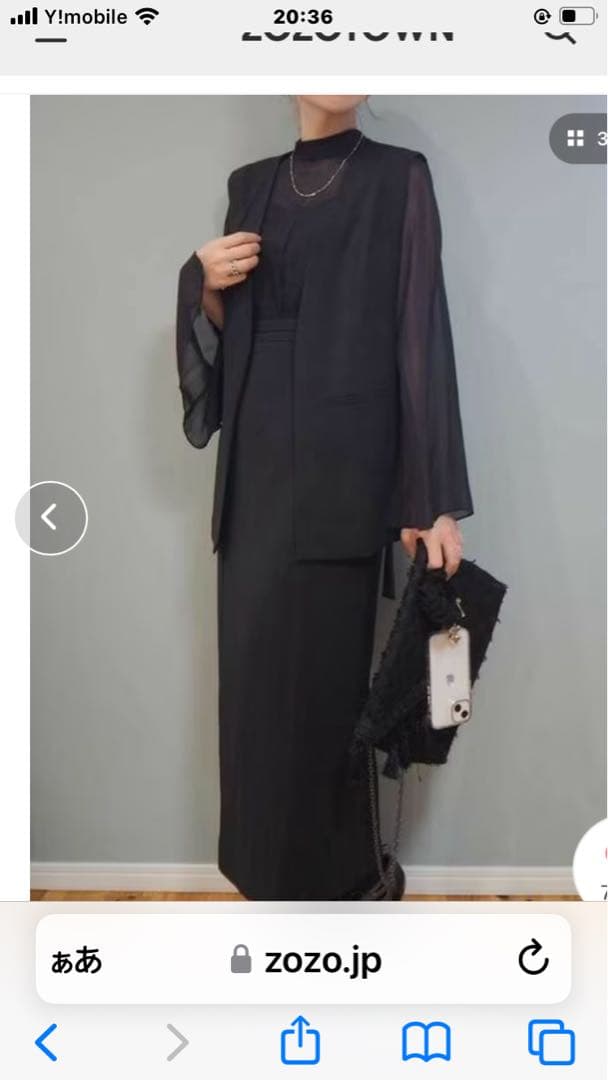Share this page via the share sheet
This screenshot has height=1080, width=608.
(x=300, y=1042)
